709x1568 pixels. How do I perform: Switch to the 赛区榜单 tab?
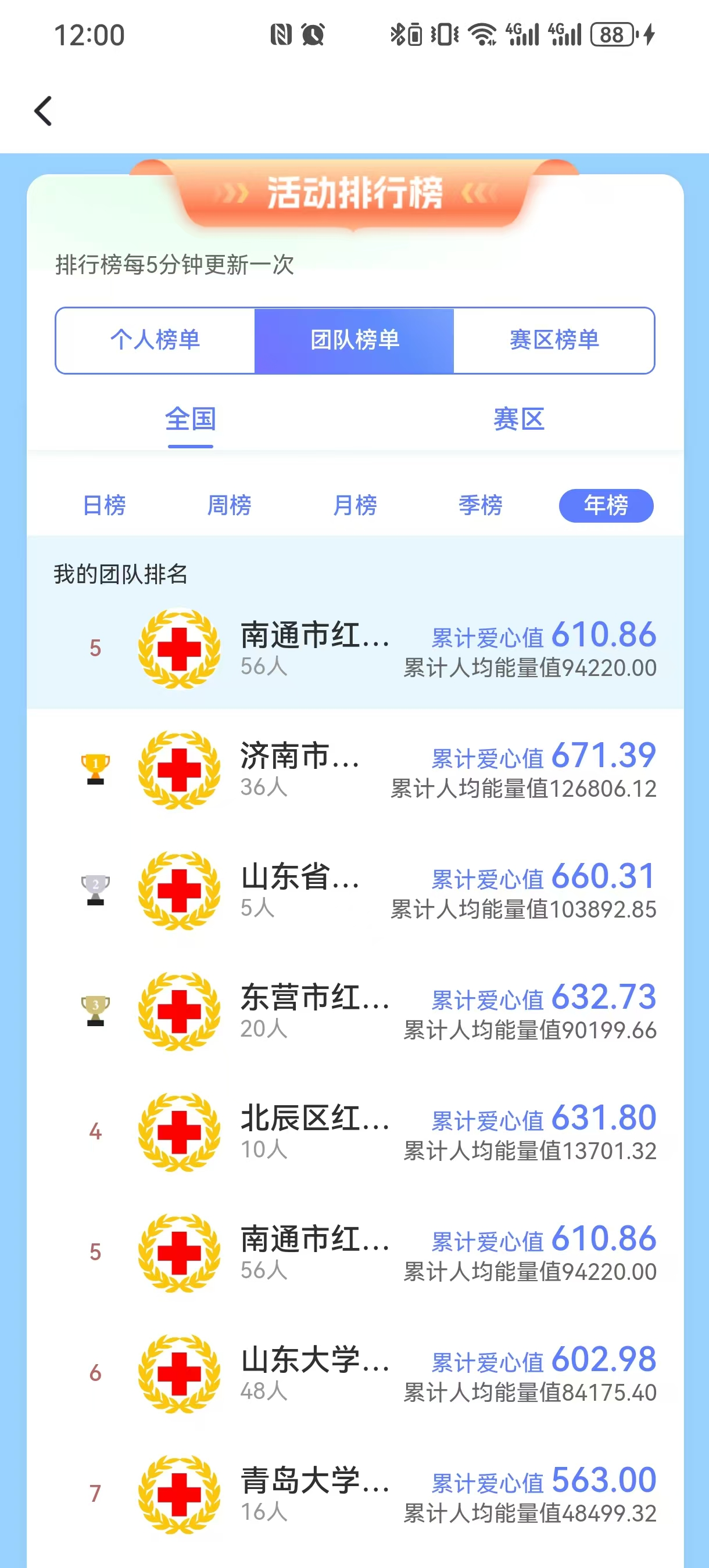pyautogui.click(x=554, y=340)
